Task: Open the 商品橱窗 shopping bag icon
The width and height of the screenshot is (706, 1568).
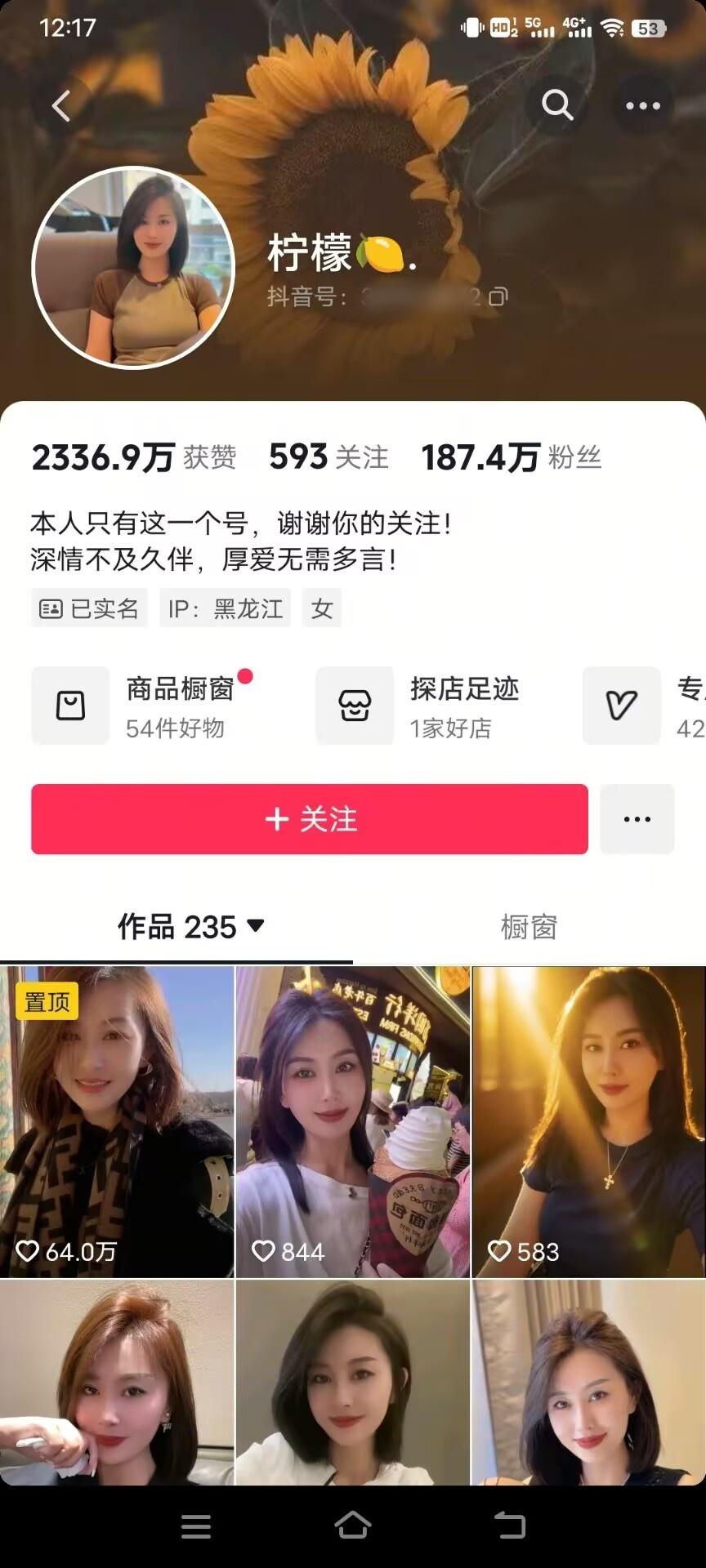Action: pos(70,706)
